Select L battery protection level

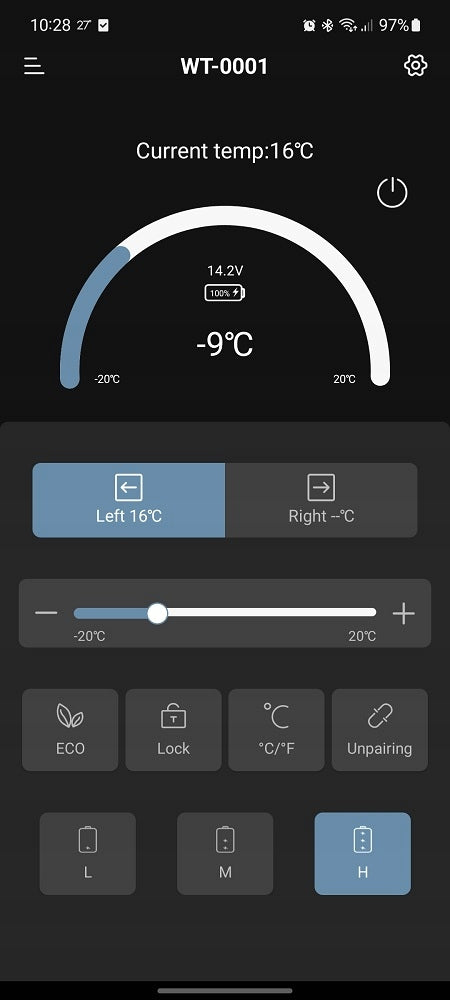88,853
